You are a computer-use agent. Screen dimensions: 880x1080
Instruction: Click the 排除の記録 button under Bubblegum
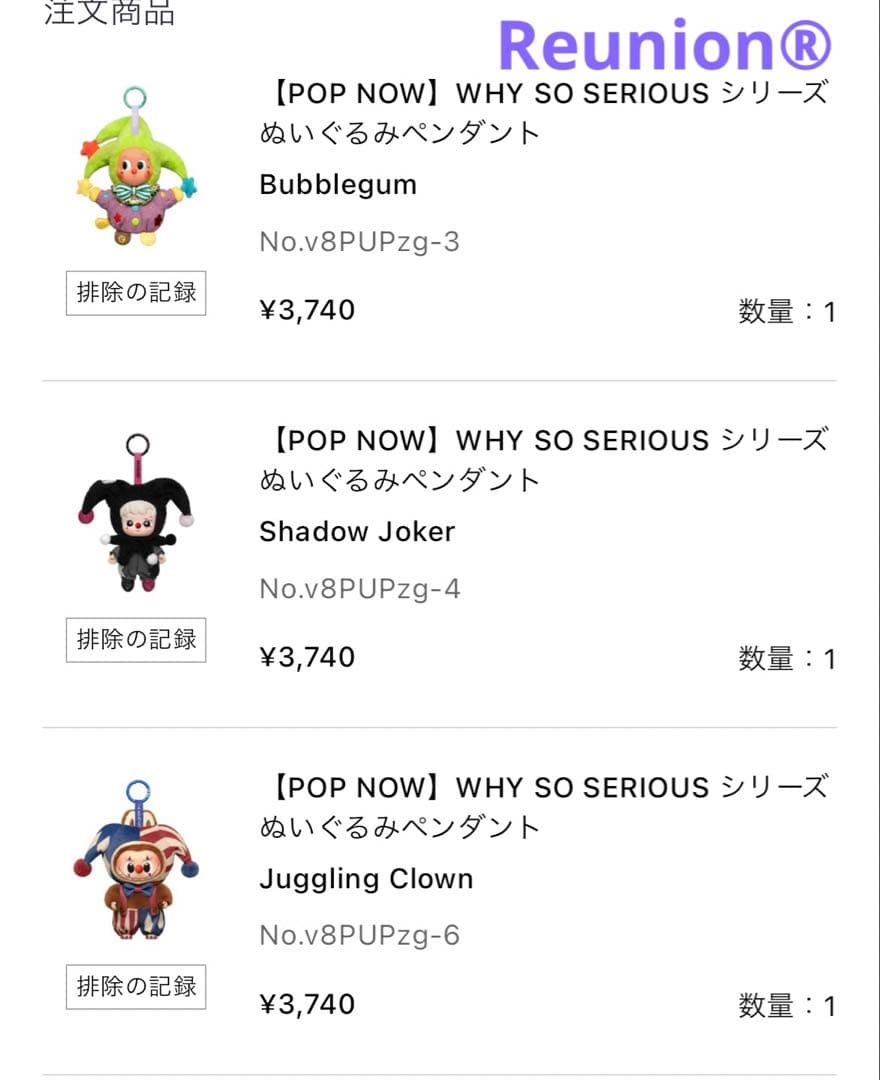(x=135, y=292)
